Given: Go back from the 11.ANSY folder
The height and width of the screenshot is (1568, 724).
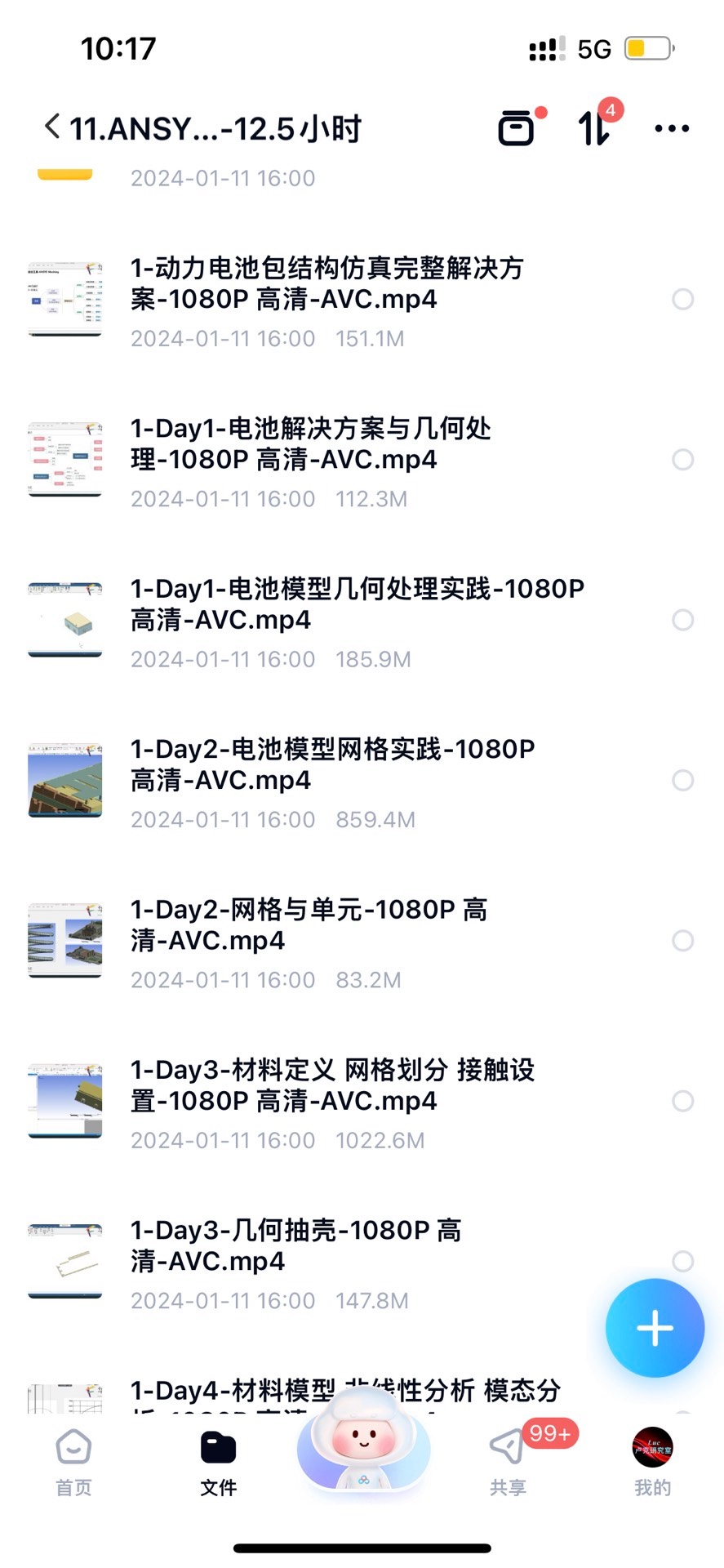Looking at the screenshot, I should tap(52, 127).
